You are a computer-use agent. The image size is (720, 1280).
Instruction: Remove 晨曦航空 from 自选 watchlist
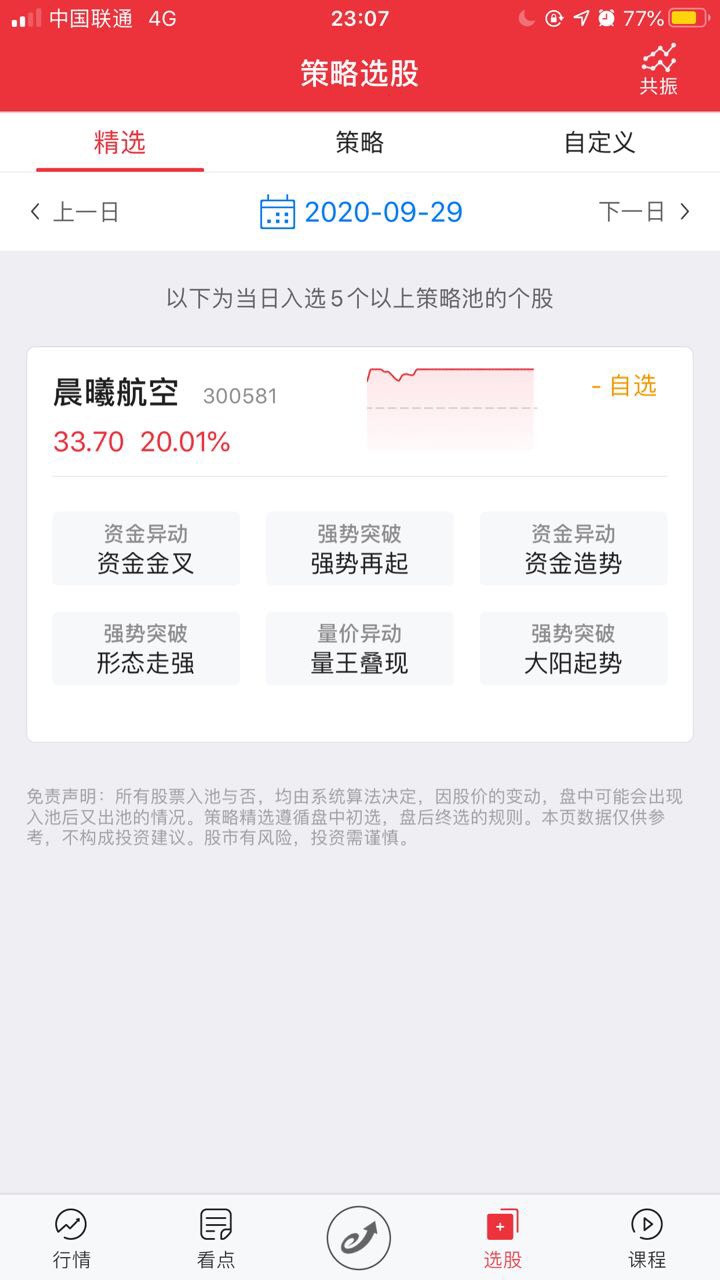coord(624,386)
